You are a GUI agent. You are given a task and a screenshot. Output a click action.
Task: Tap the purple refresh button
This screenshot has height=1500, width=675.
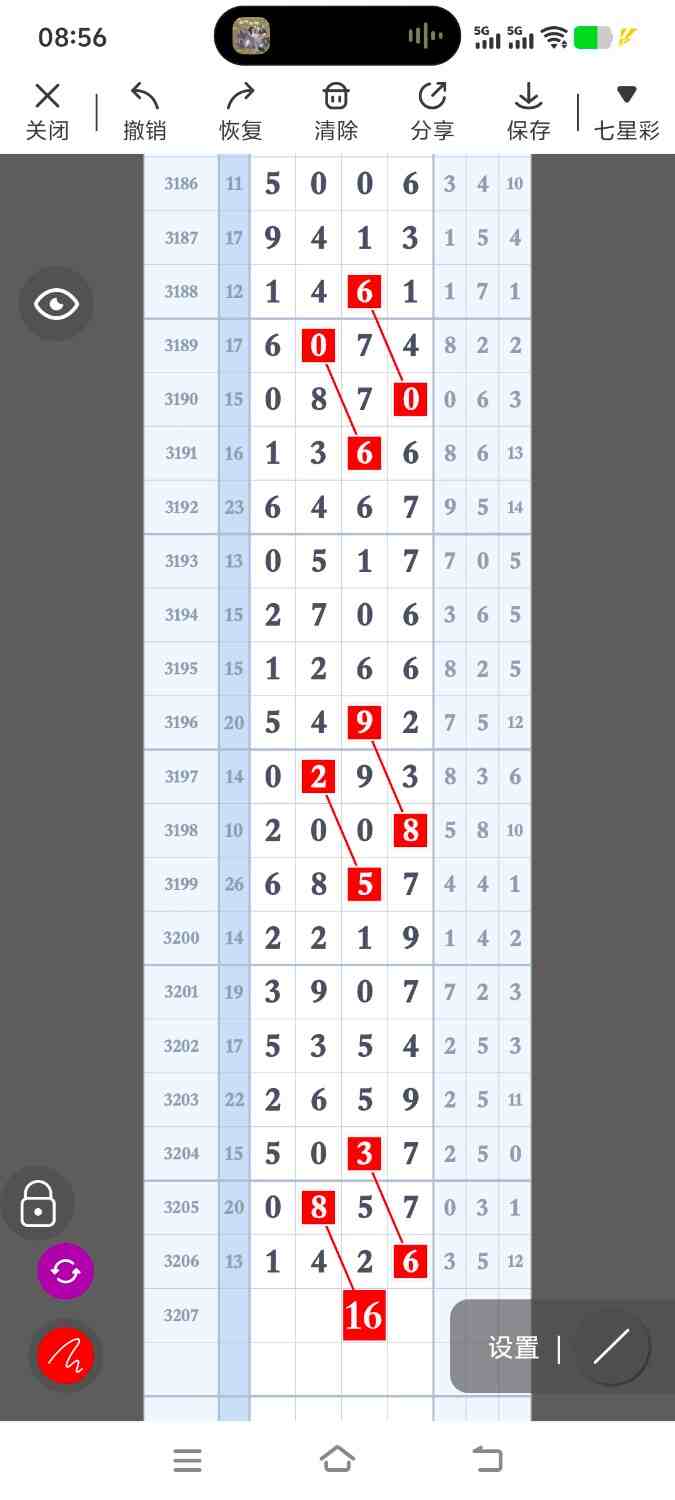(65, 1271)
